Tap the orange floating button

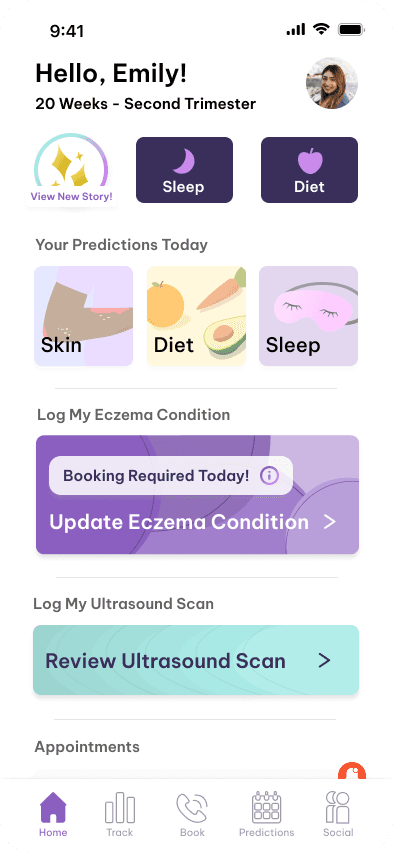point(352,772)
